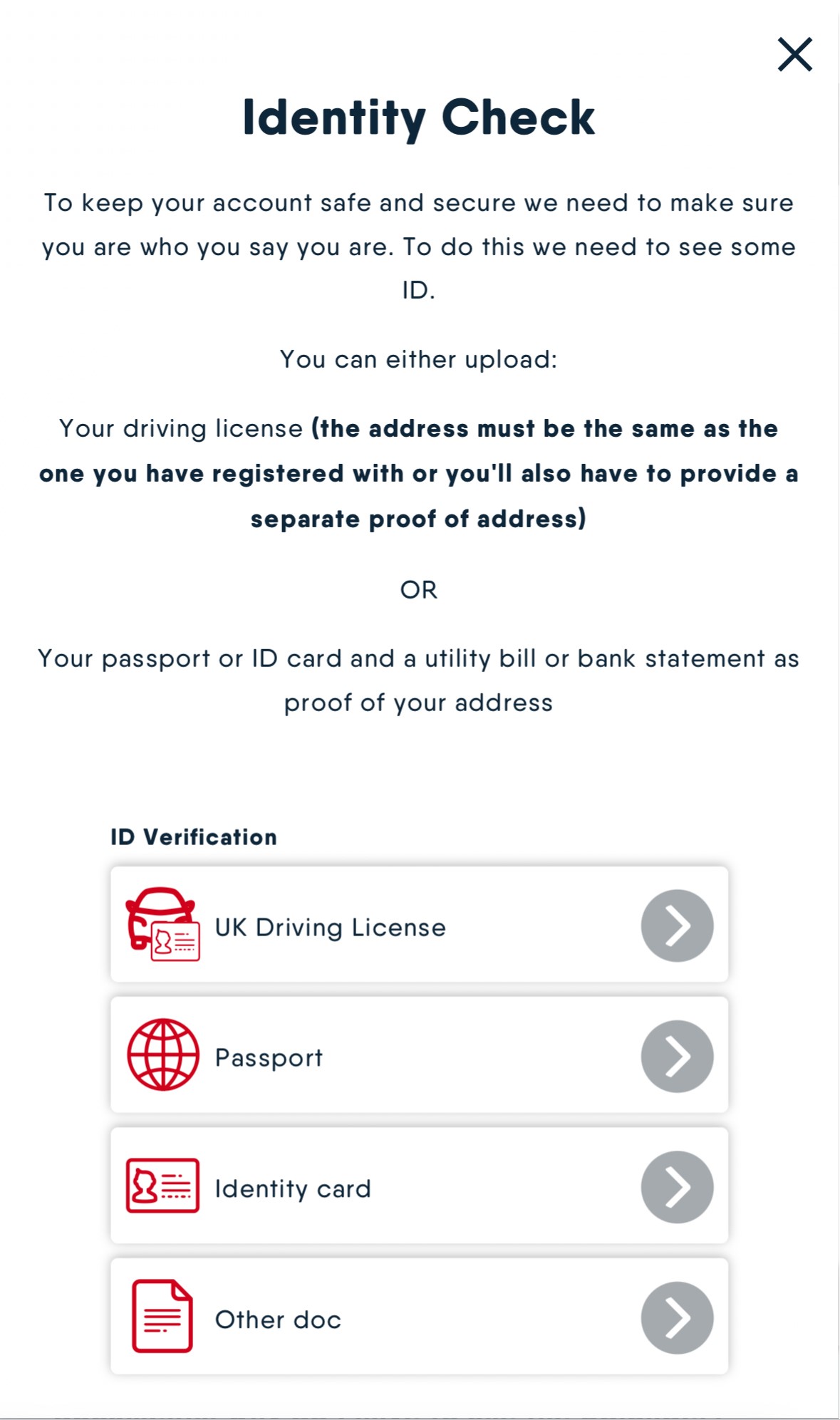This screenshot has height=1420, width=840.
Task: Choose Passport for ID verification
Action: click(419, 1055)
